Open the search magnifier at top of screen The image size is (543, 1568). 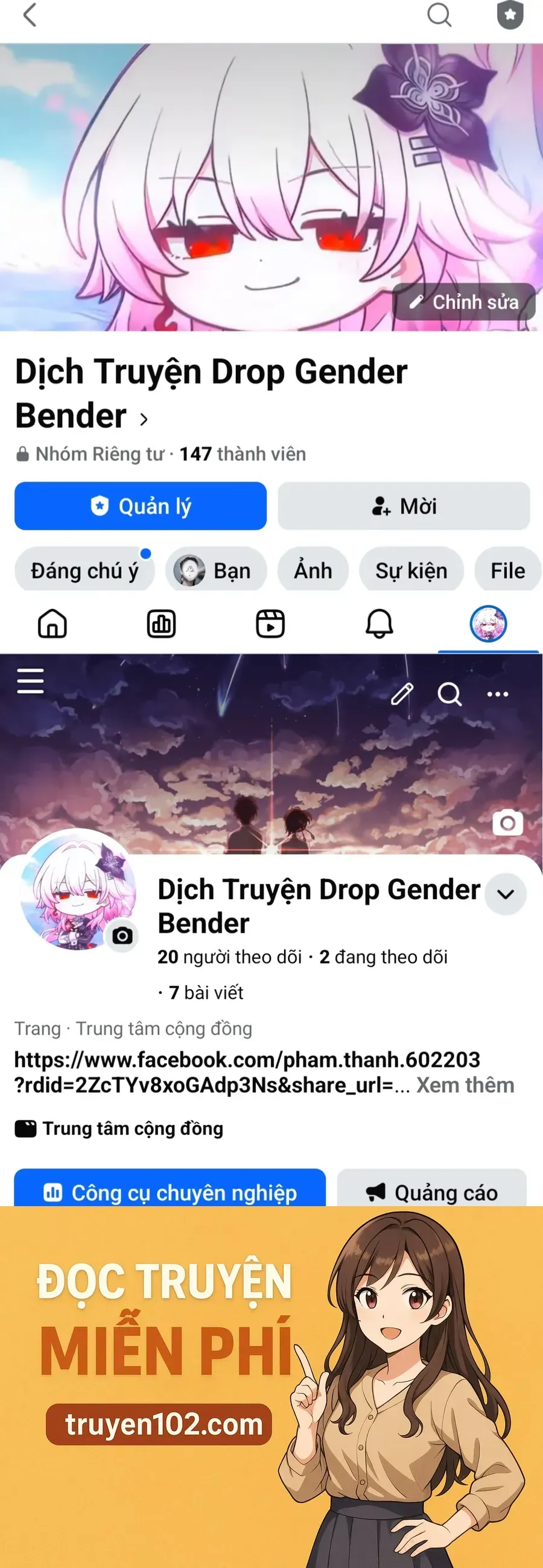(x=439, y=16)
